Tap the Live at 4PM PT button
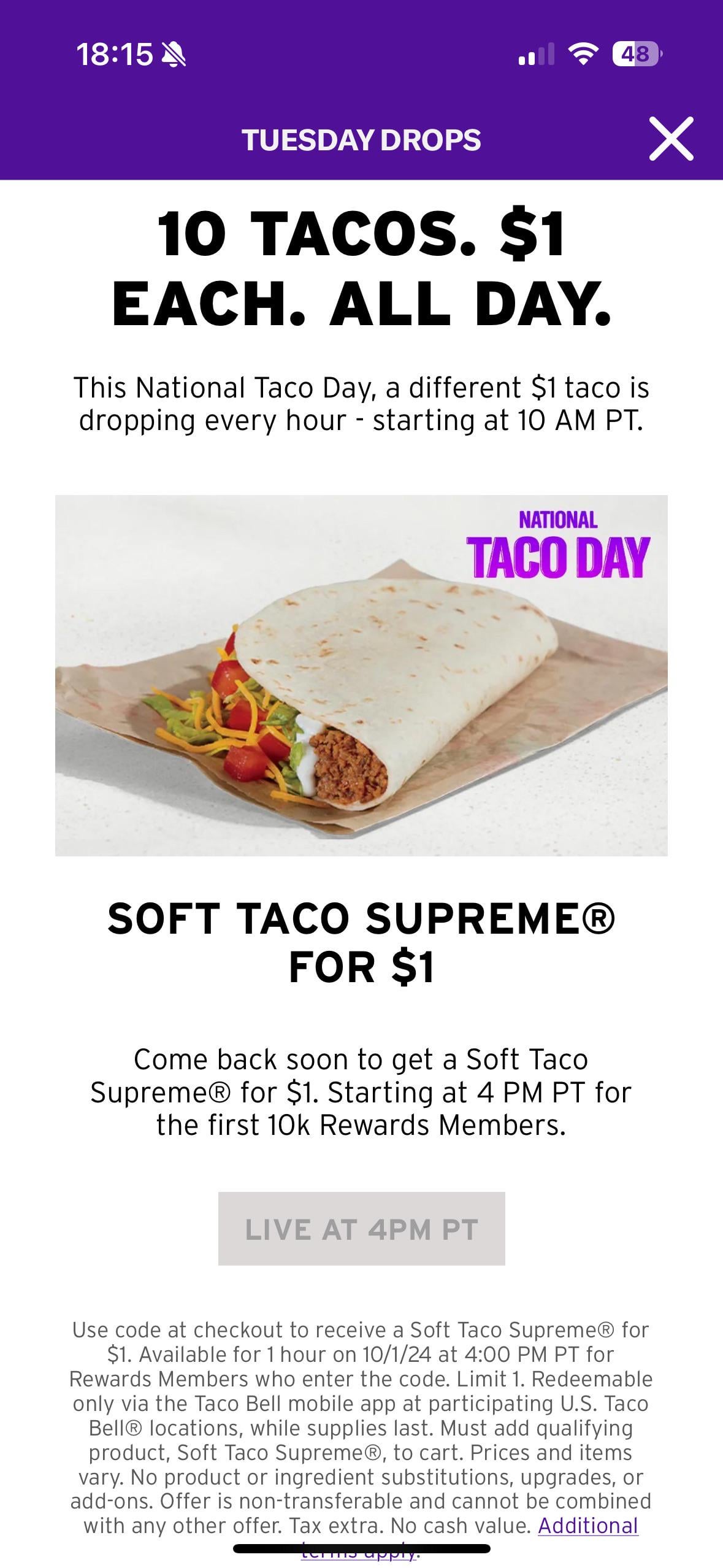The height and width of the screenshot is (1568, 723). pos(361,1229)
